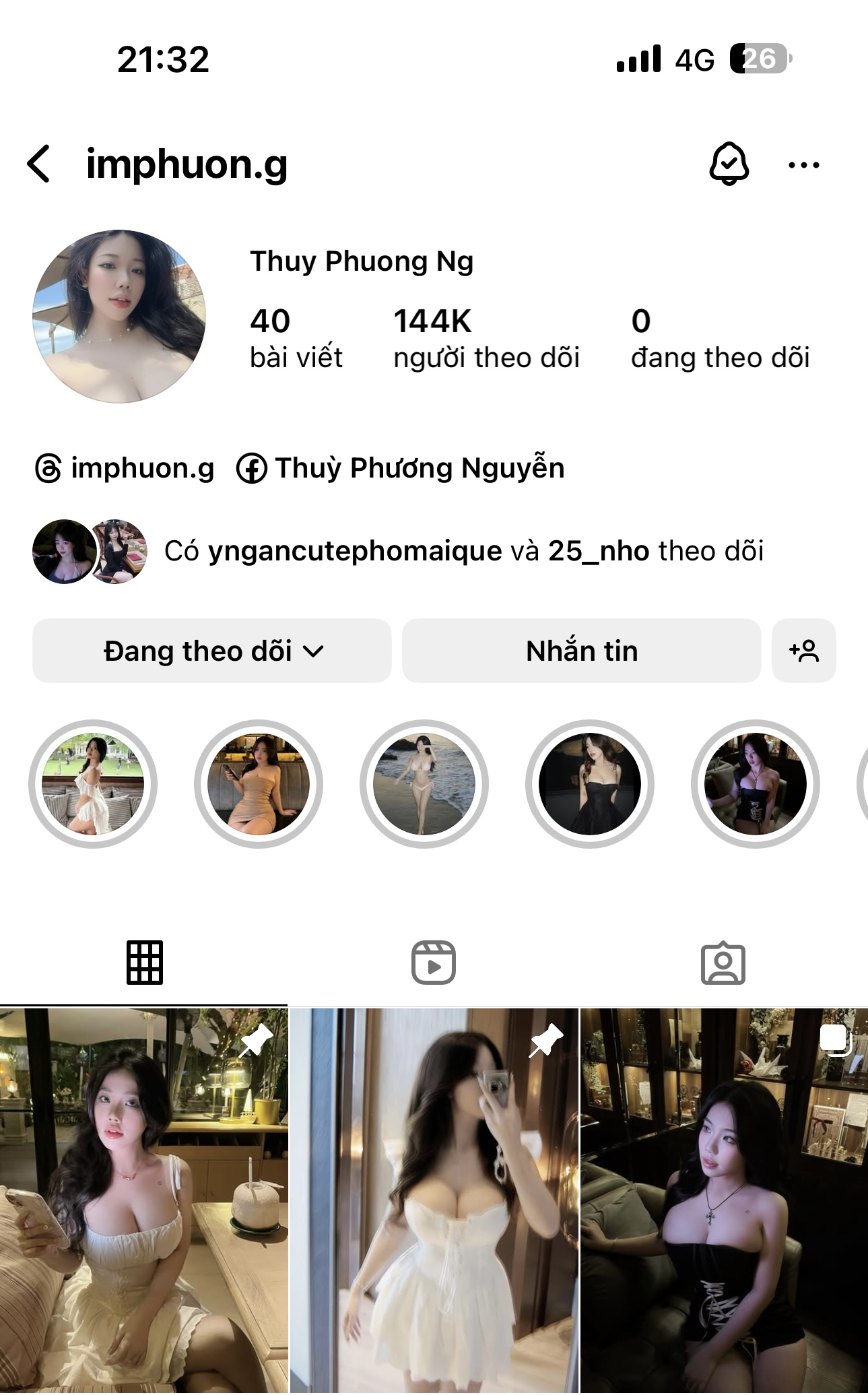This screenshot has height=1395, width=868.
Task: Switch to the tagged photos tab
Action: [723, 963]
